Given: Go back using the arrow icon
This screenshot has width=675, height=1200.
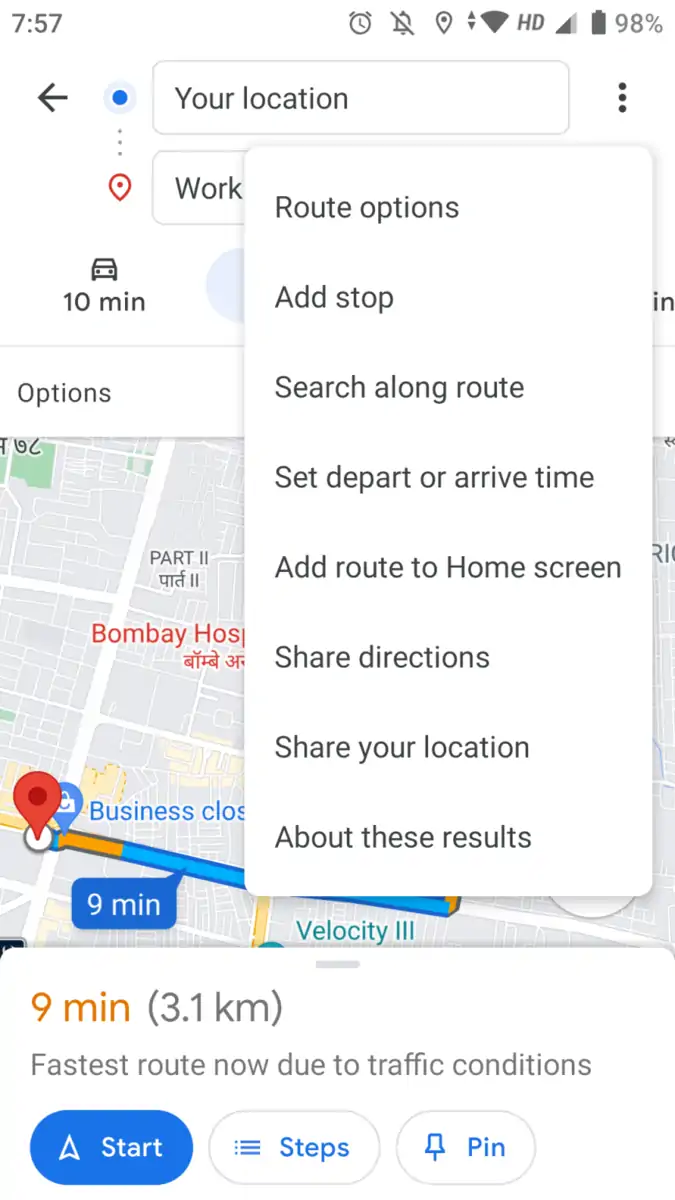Looking at the screenshot, I should 52,98.
